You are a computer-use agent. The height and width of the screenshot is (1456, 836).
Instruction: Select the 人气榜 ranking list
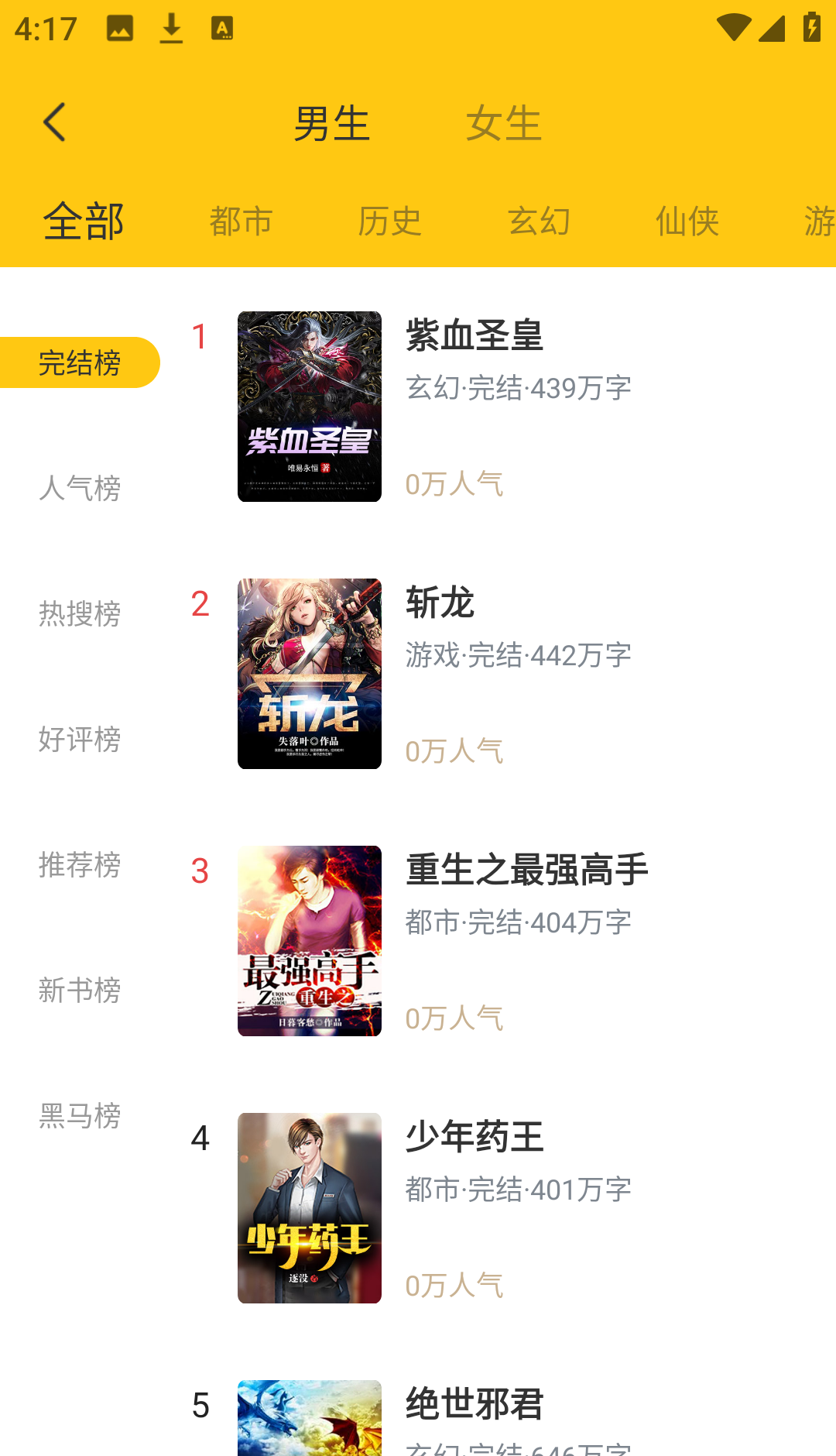[x=78, y=488]
